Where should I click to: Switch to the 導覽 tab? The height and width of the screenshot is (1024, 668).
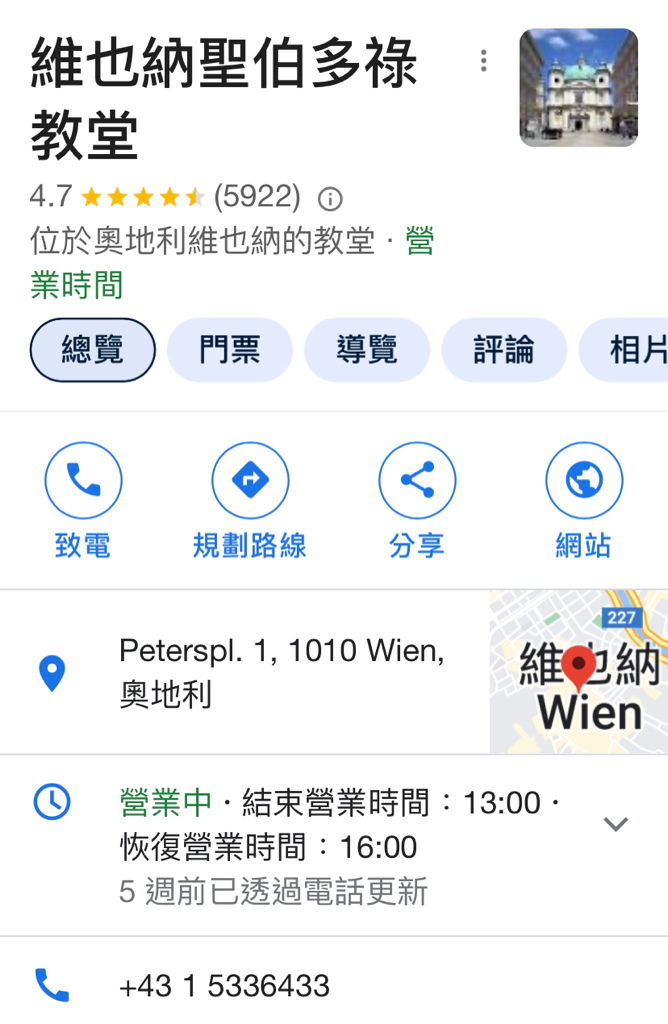[x=366, y=350]
